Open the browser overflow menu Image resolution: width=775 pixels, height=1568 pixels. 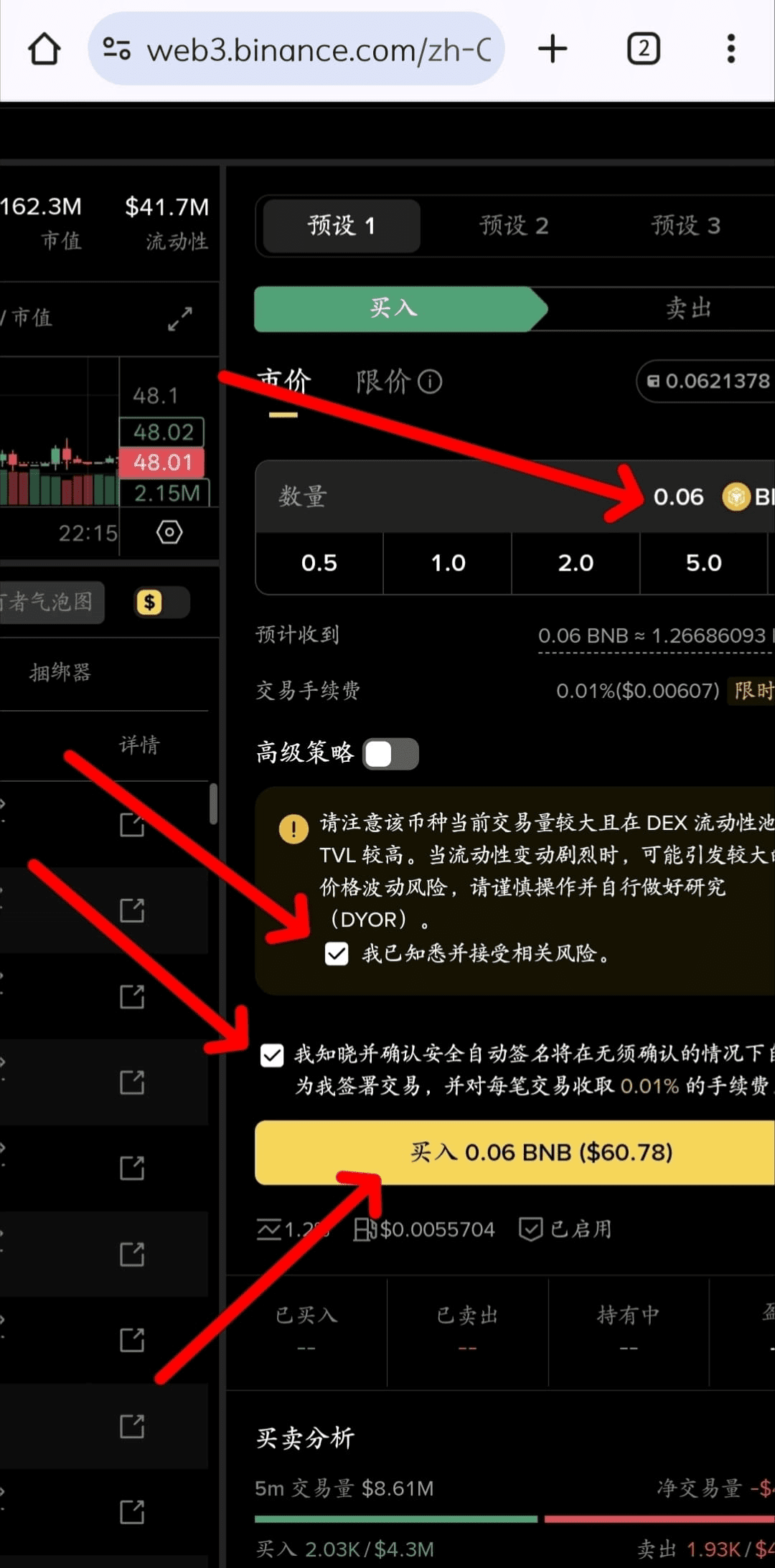click(x=731, y=49)
